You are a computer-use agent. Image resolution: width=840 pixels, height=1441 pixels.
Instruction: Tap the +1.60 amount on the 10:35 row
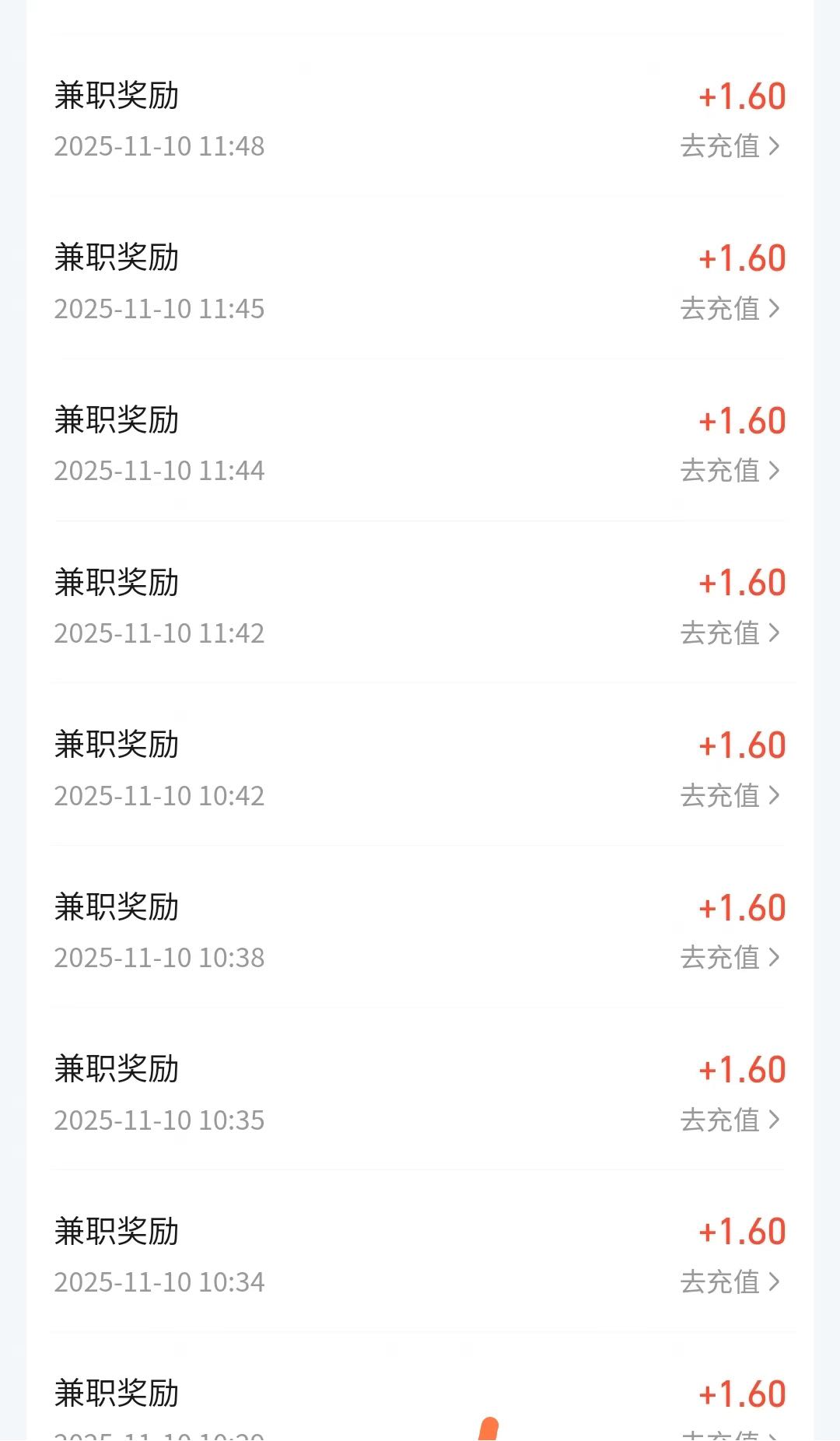(741, 1068)
